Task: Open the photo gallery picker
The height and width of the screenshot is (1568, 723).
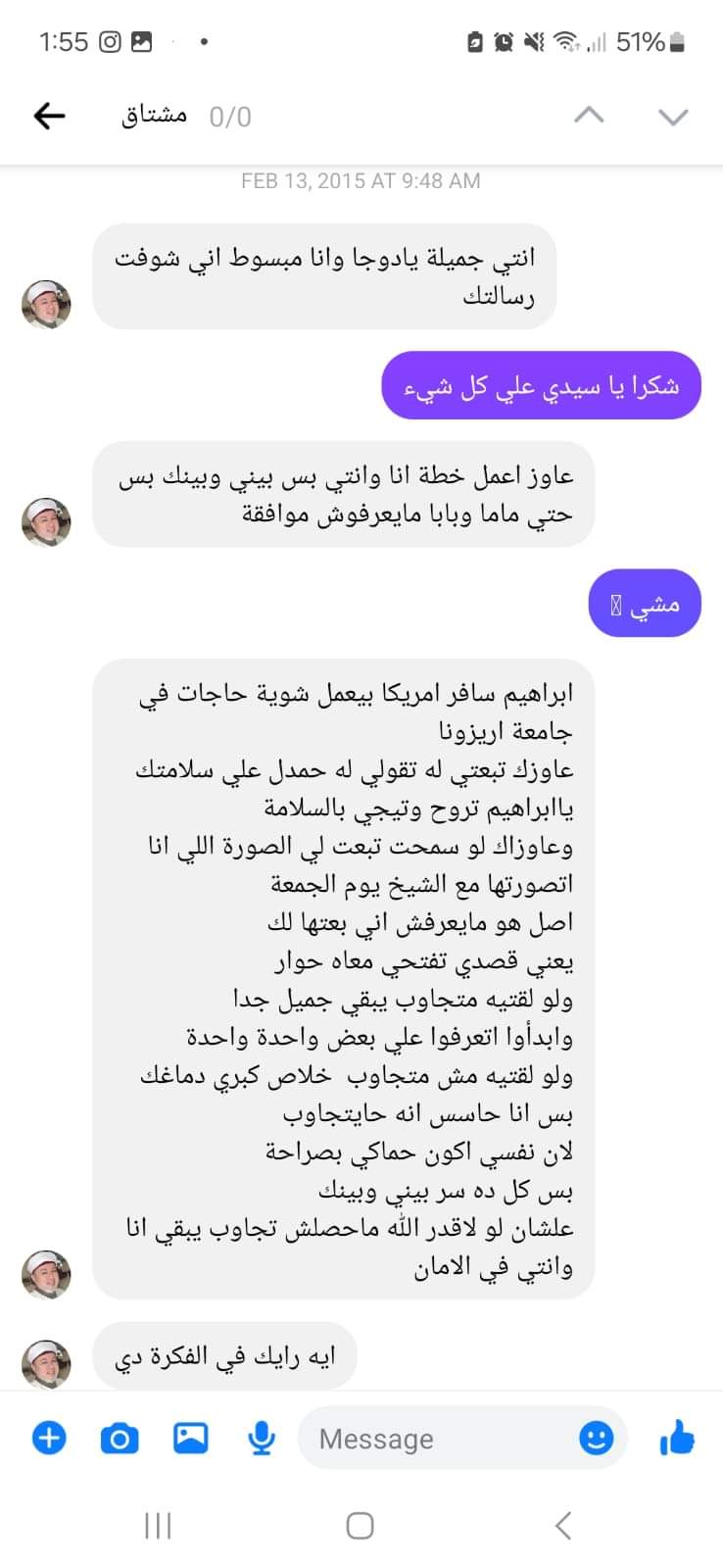Action: pos(190,1438)
